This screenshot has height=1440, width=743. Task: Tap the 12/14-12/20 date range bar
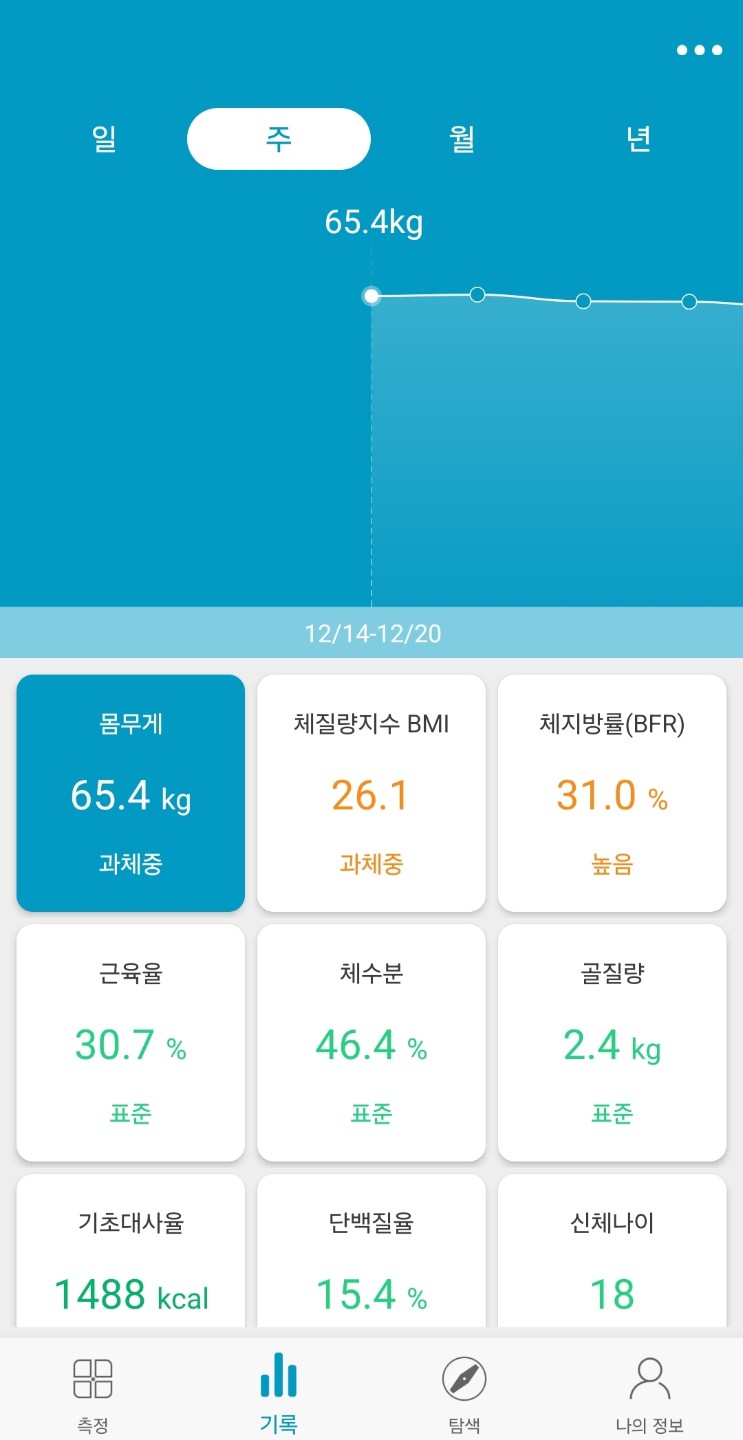click(371, 632)
